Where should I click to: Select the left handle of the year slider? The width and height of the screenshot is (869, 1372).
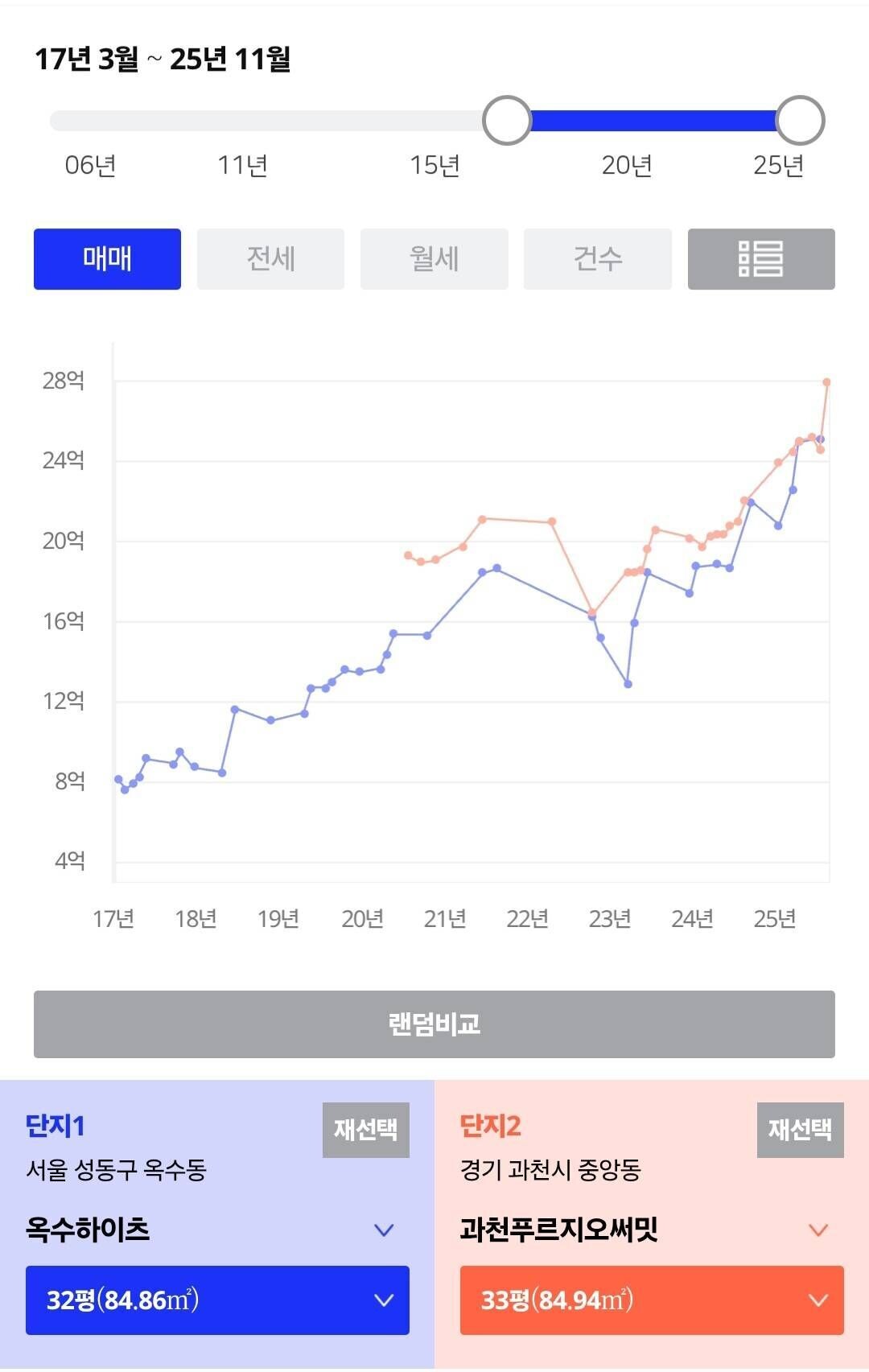505,119
